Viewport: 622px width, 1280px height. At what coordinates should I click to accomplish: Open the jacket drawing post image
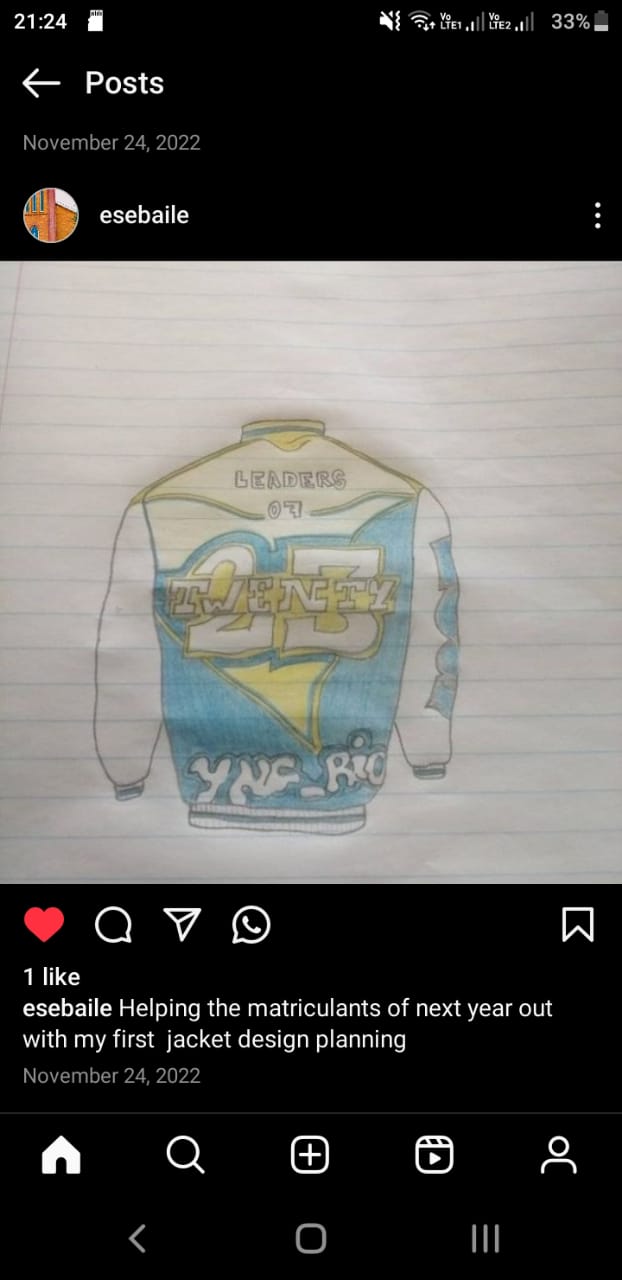click(x=311, y=572)
